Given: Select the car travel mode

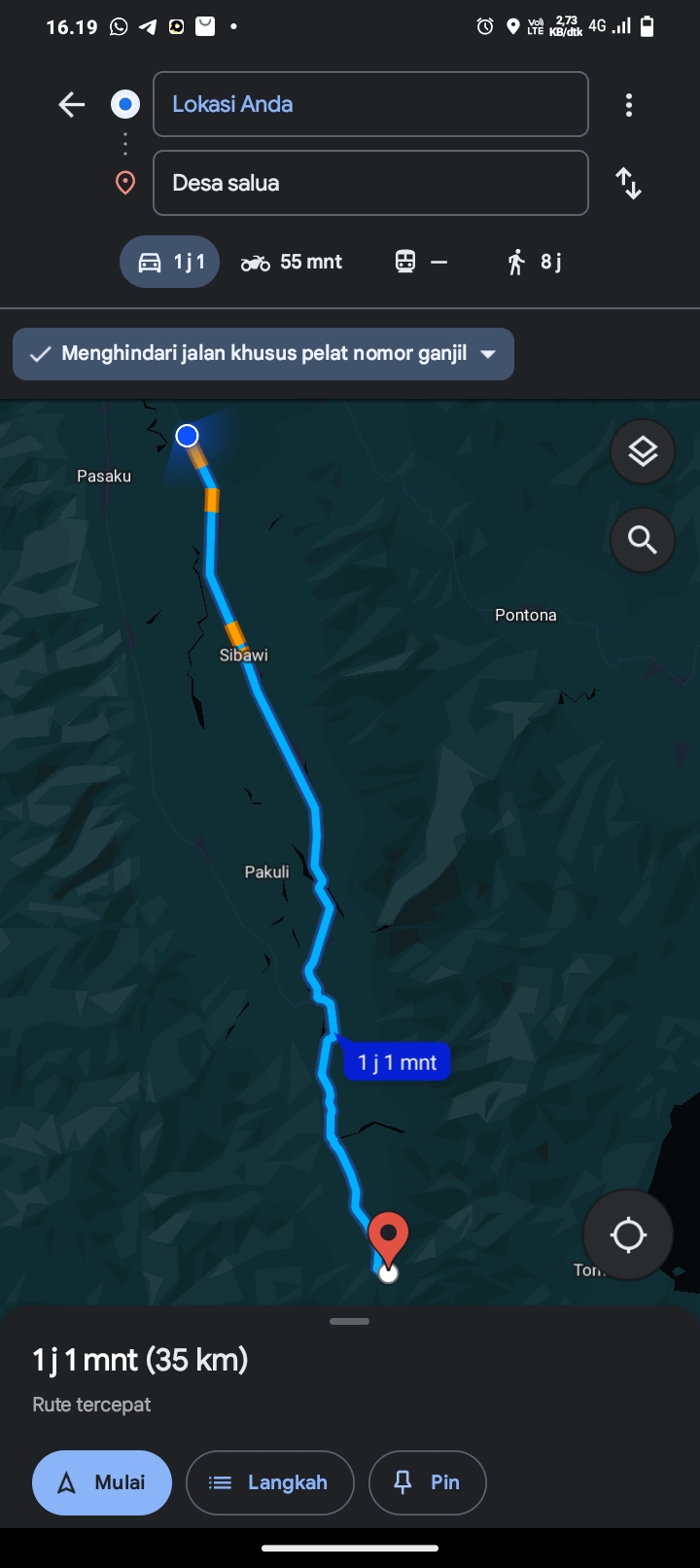Looking at the screenshot, I should (x=170, y=262).
